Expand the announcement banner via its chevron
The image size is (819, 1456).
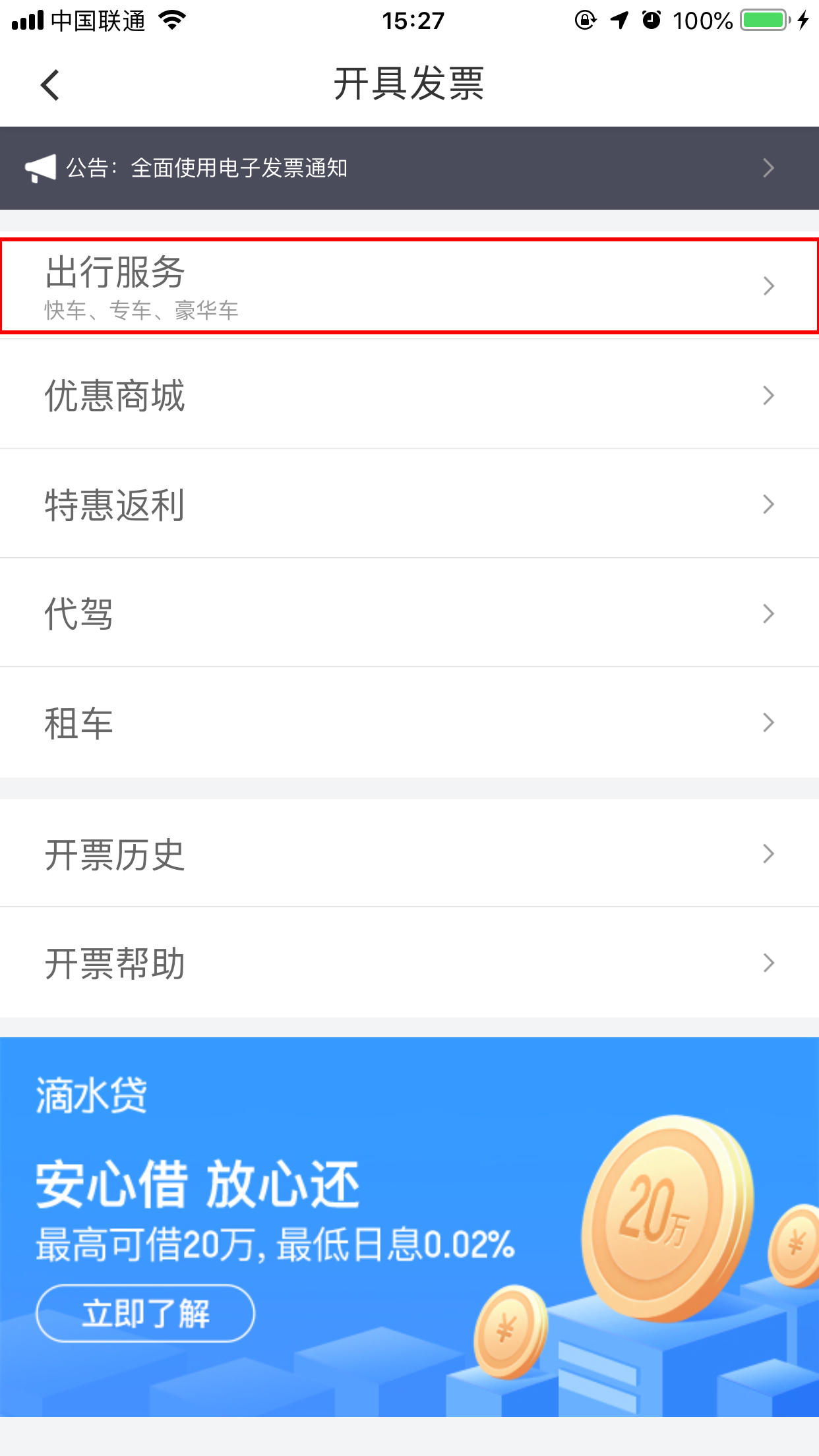(x=767, y=168)
